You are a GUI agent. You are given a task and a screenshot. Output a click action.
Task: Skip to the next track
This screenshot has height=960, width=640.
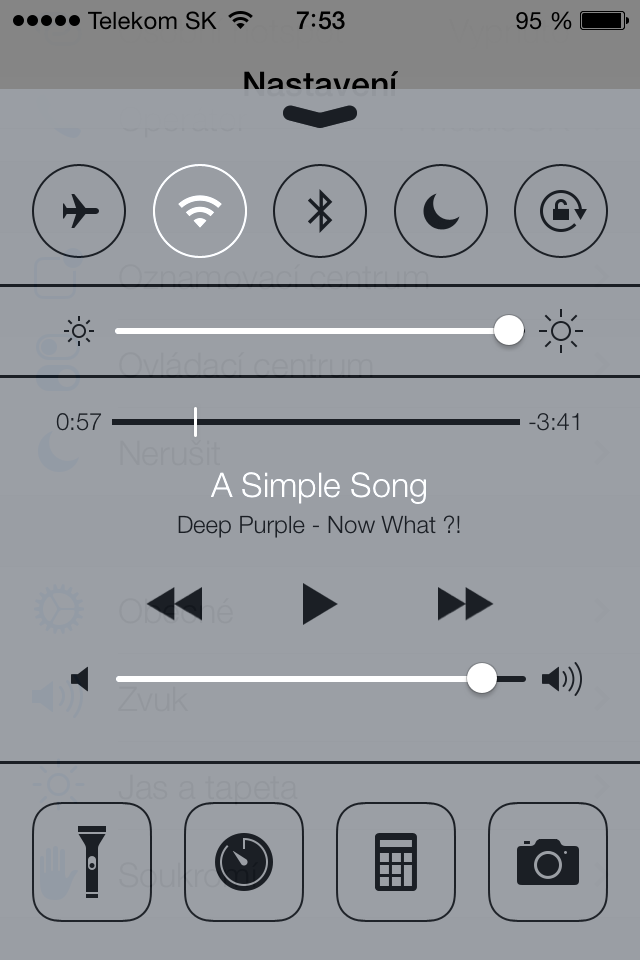(465, 604)
